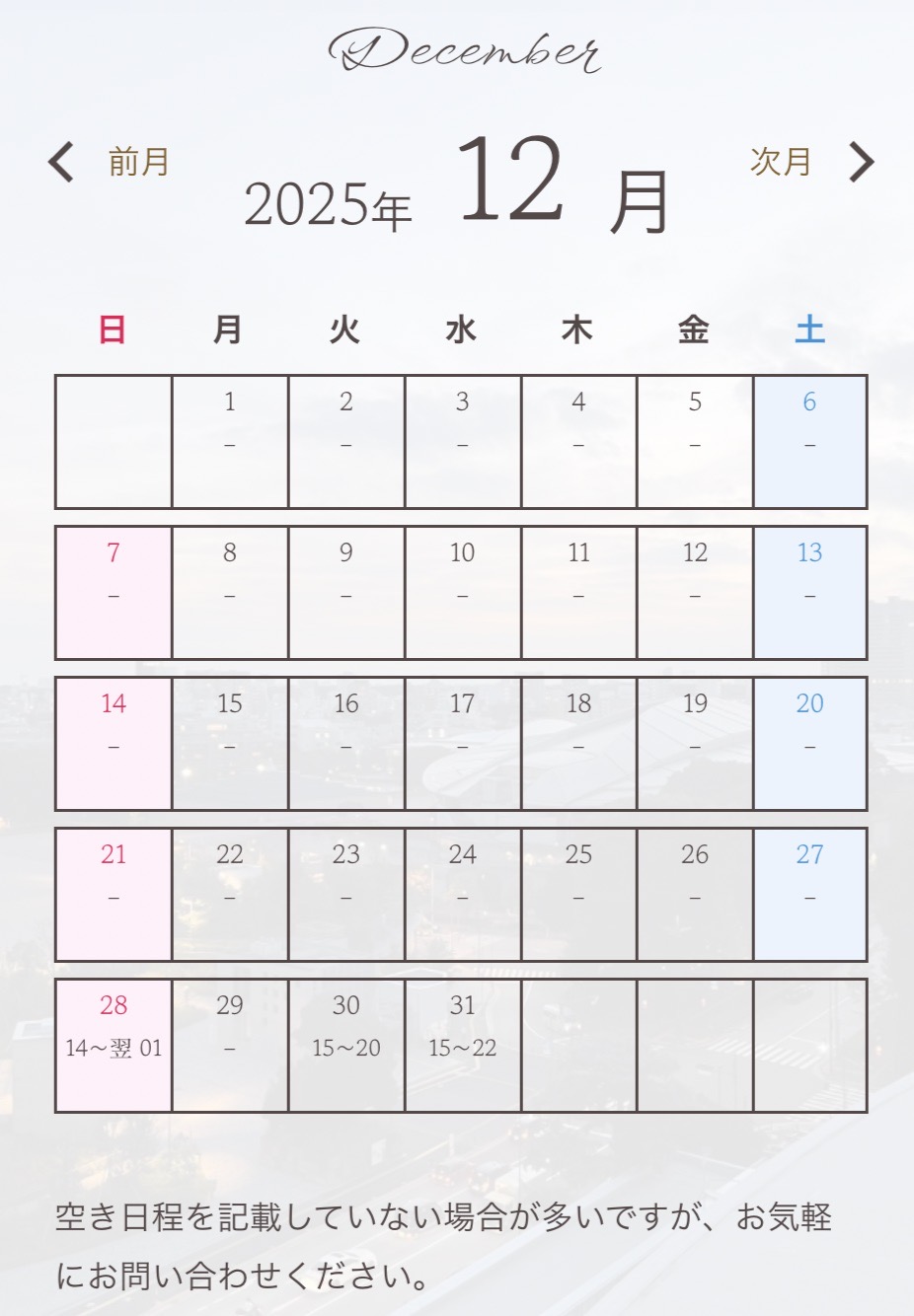The height and width of the screenshot is (1316, 914).
Task: Select December 6 on the calendar
Action: coord(809,441)
